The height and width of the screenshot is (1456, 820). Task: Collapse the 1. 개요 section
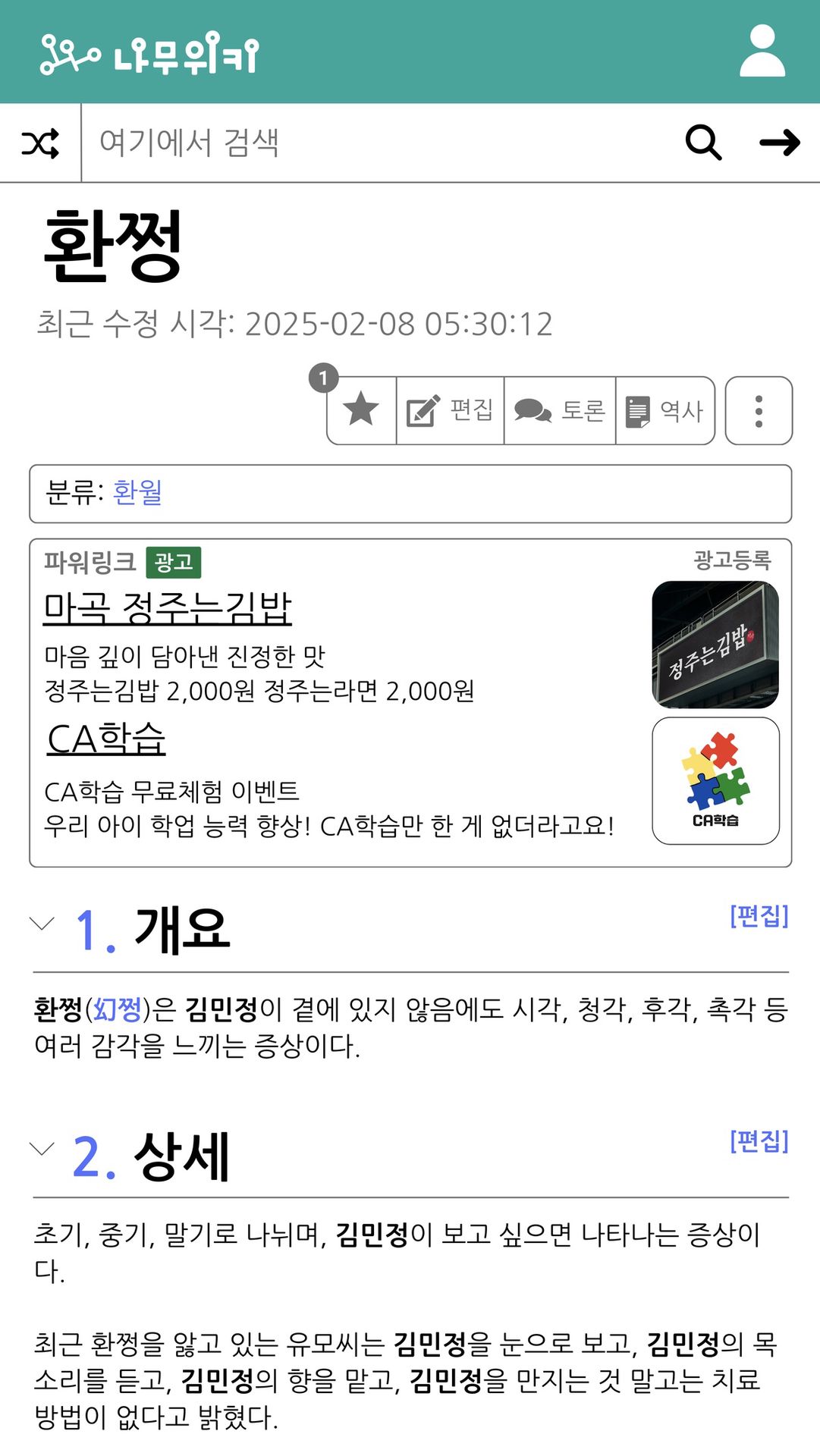pos(42,924)
